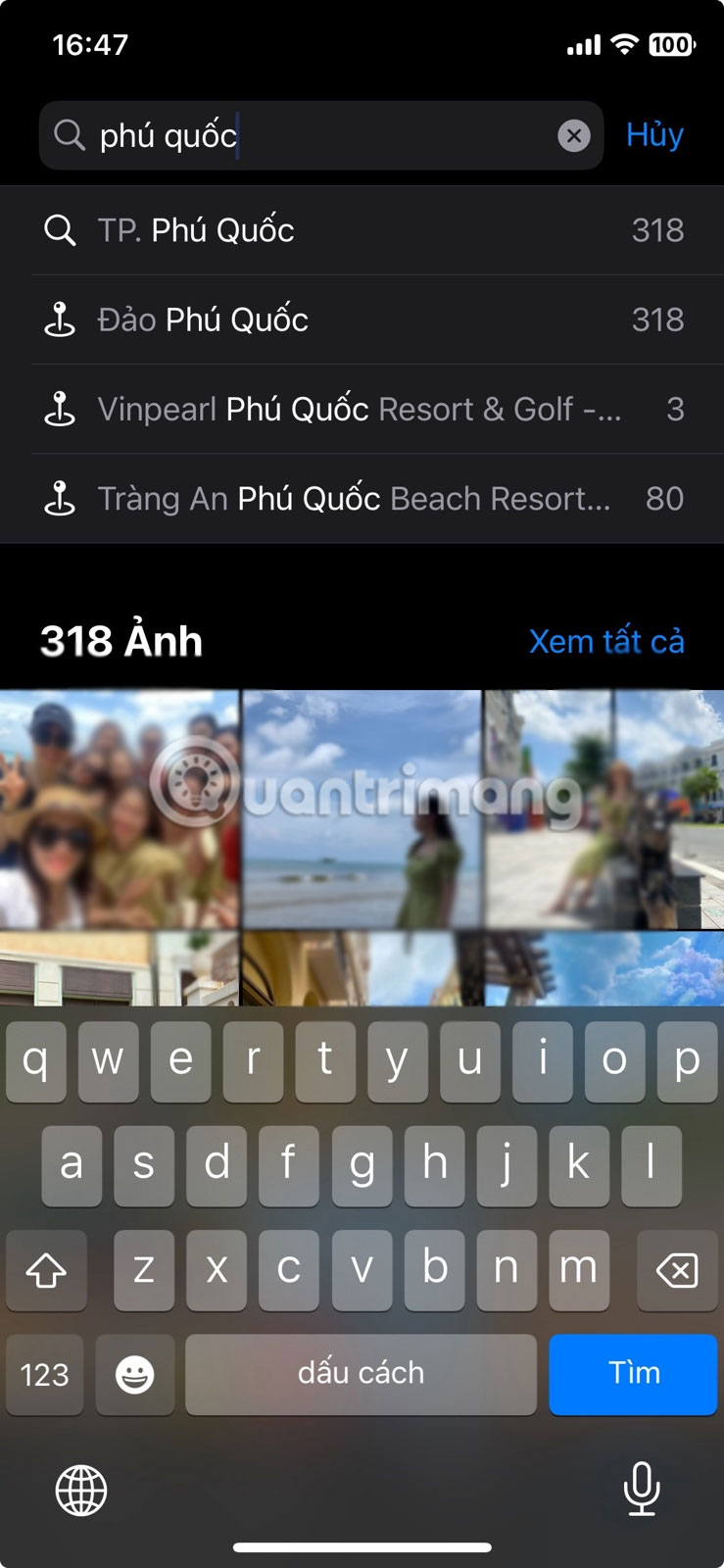Switch keyboard to the 123 numbers layout
This screenshot has height=1568, width=724.
point(45,1374)
